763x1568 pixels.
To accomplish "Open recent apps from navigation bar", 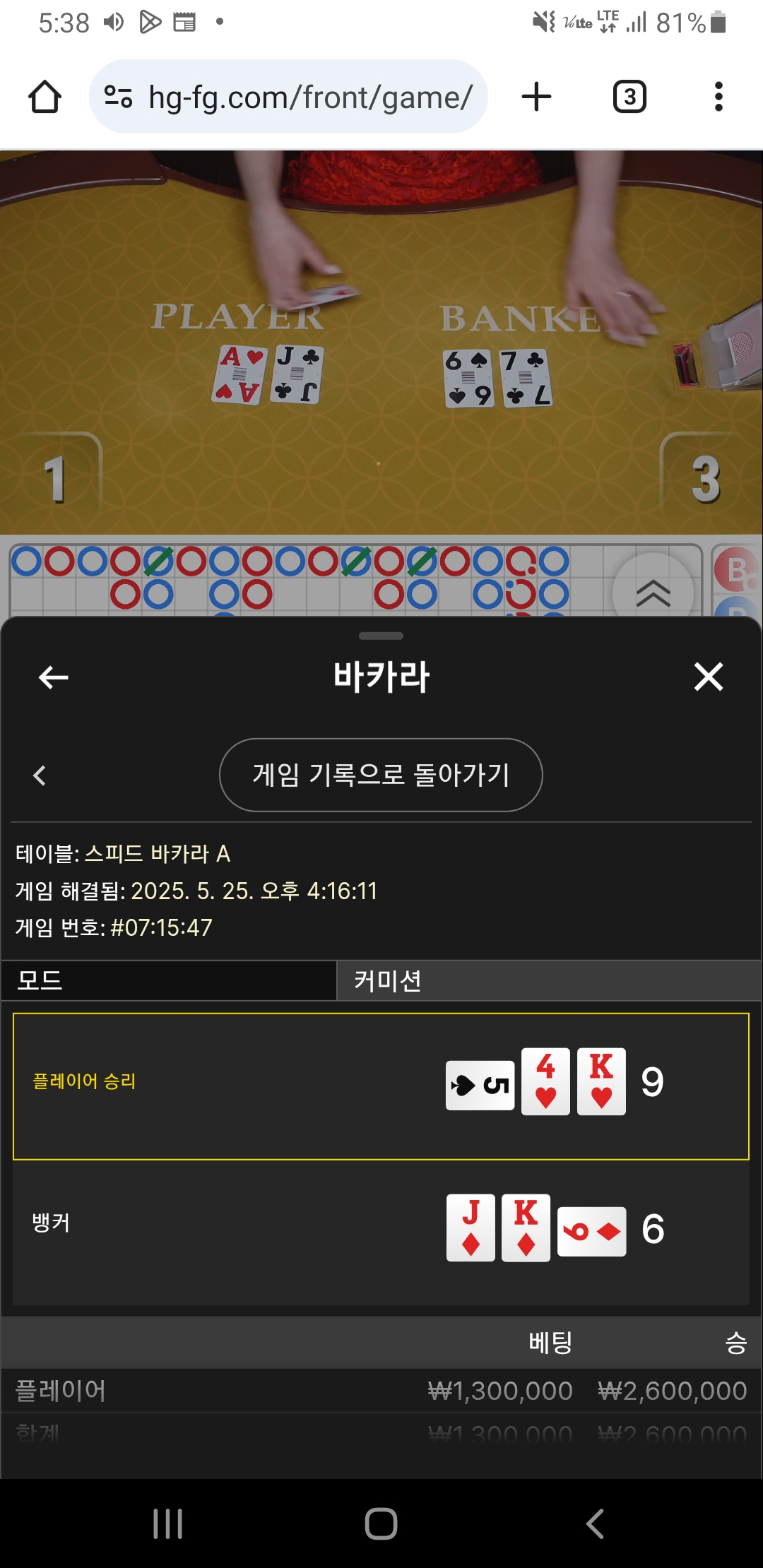I will (168, 1524).
